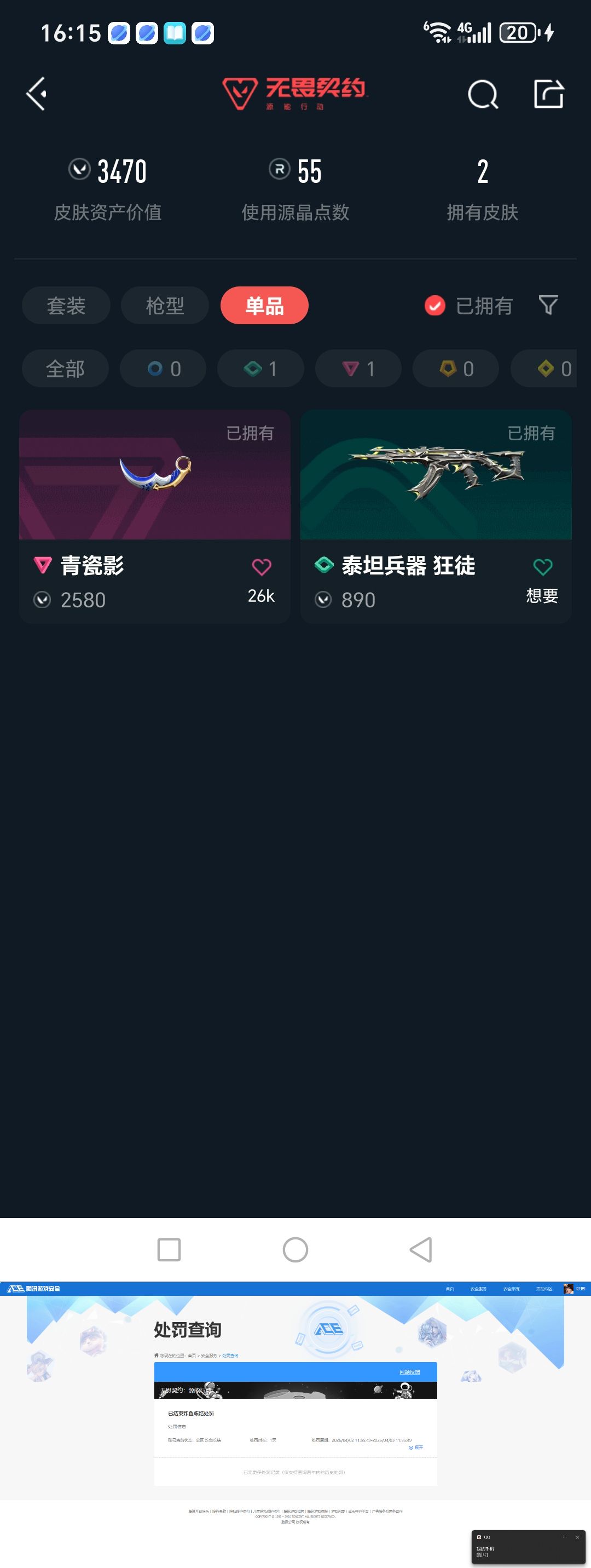Image resolution: width=591 pixels, height=1568 pixels.
Task: Open the 活动专区 link on ACE page
Action: coord(543,1289)
